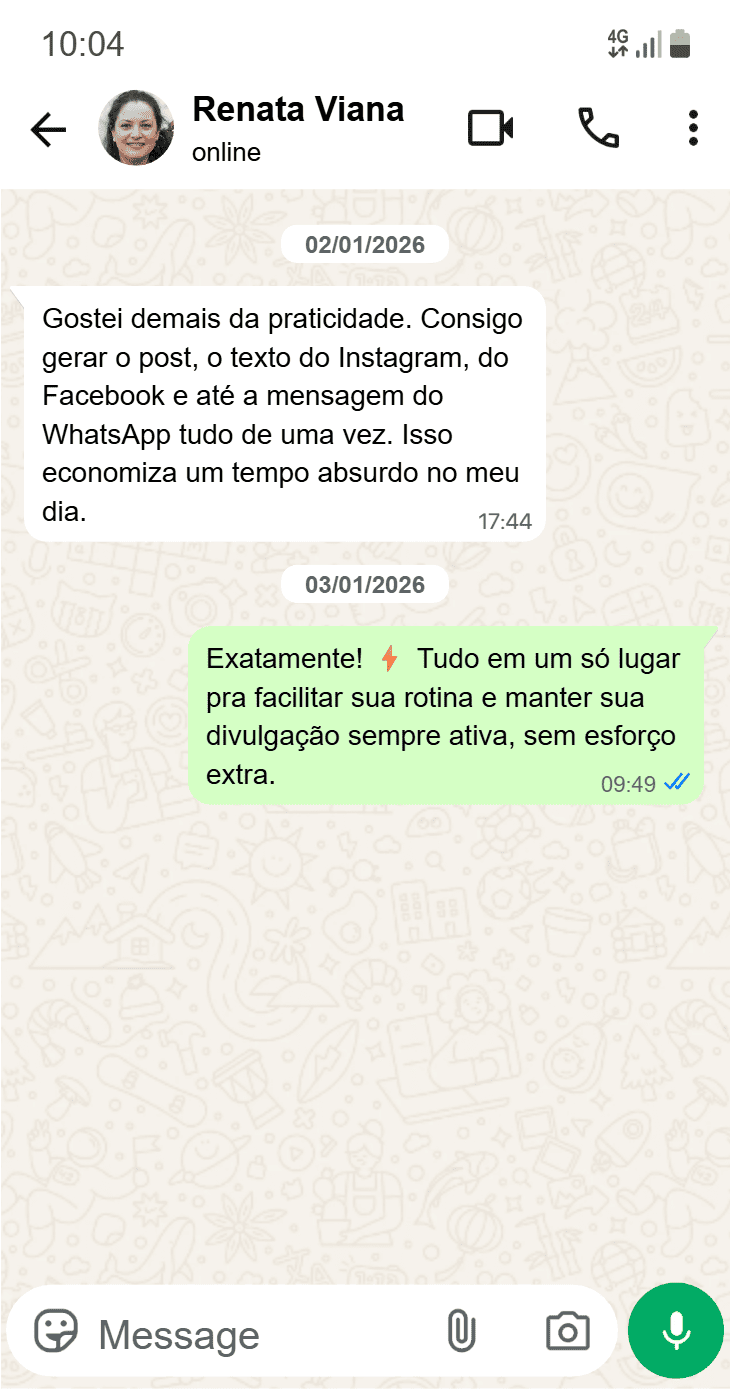Tap the battery indicator in the status bar

pyautogui.click(x=683, y=42)
